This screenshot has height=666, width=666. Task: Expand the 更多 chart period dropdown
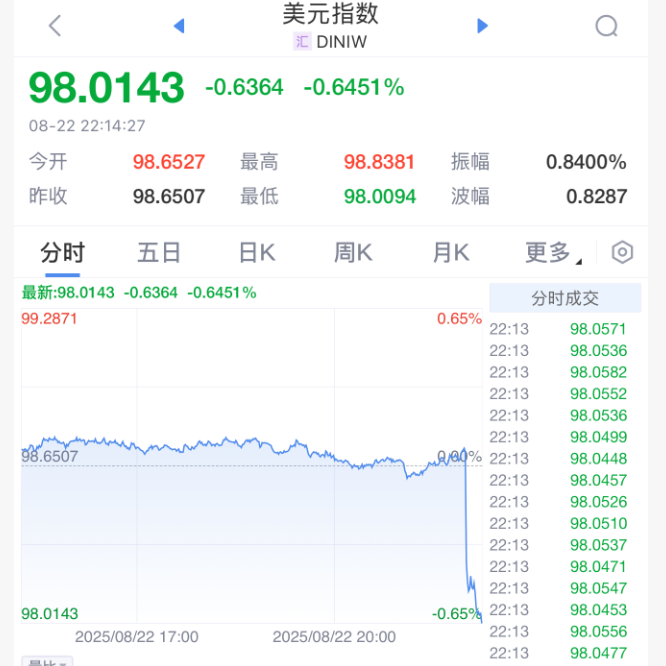[x=552, y=253]
